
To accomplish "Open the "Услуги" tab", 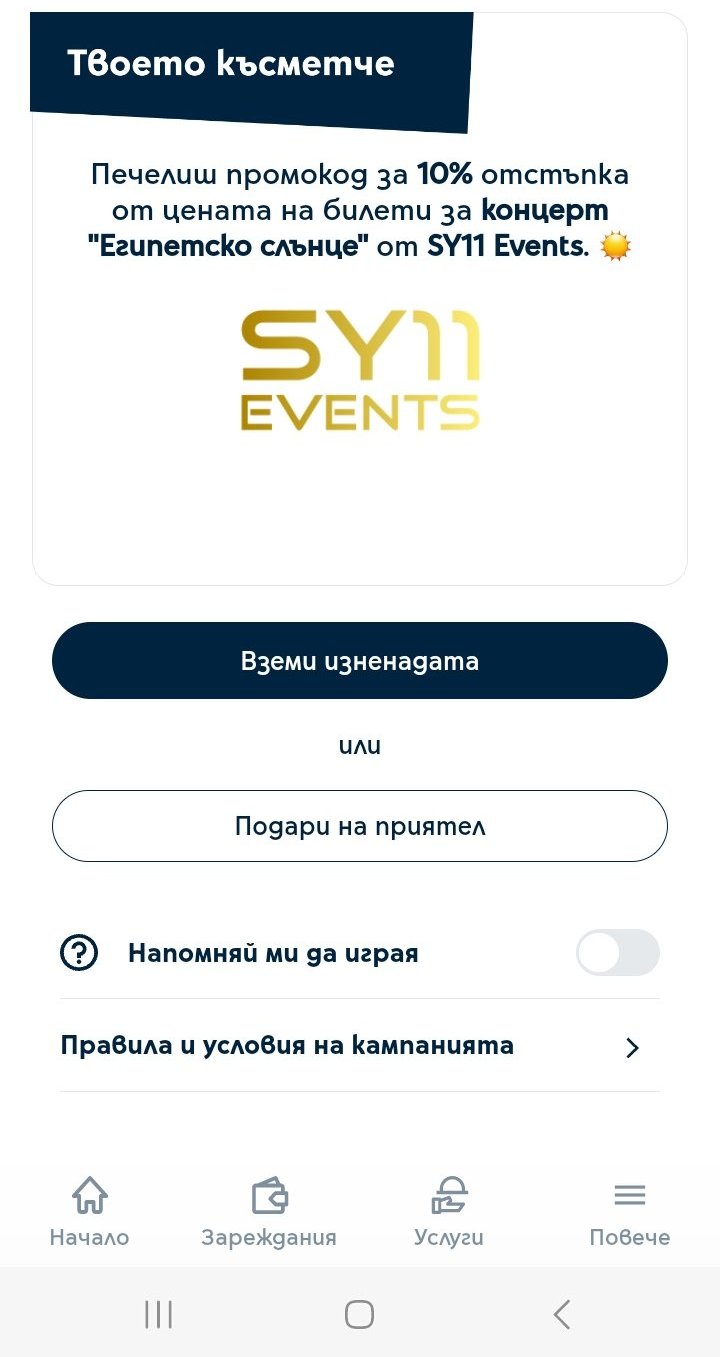I will coord(449,1212).
